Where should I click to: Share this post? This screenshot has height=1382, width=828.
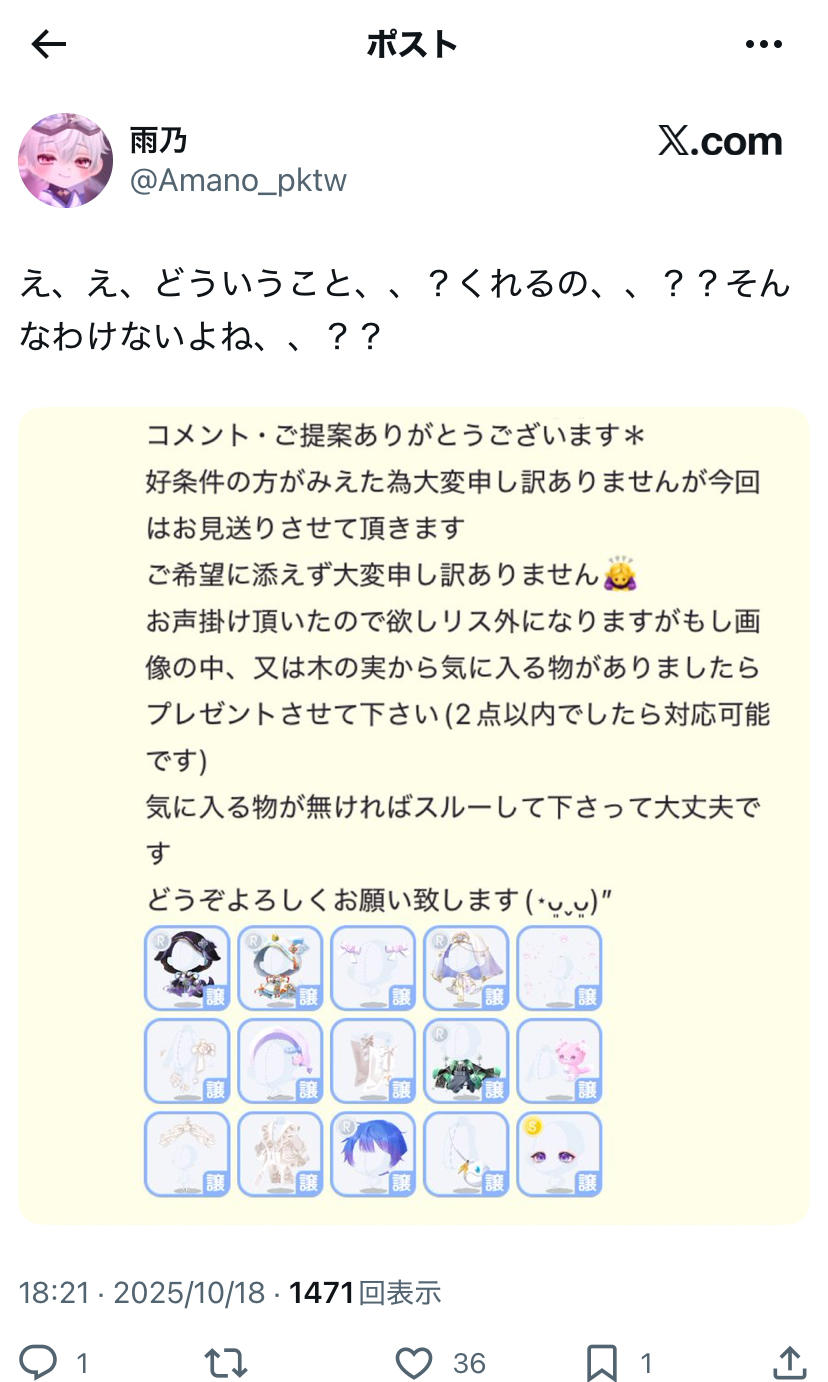tap(789, 1362)
